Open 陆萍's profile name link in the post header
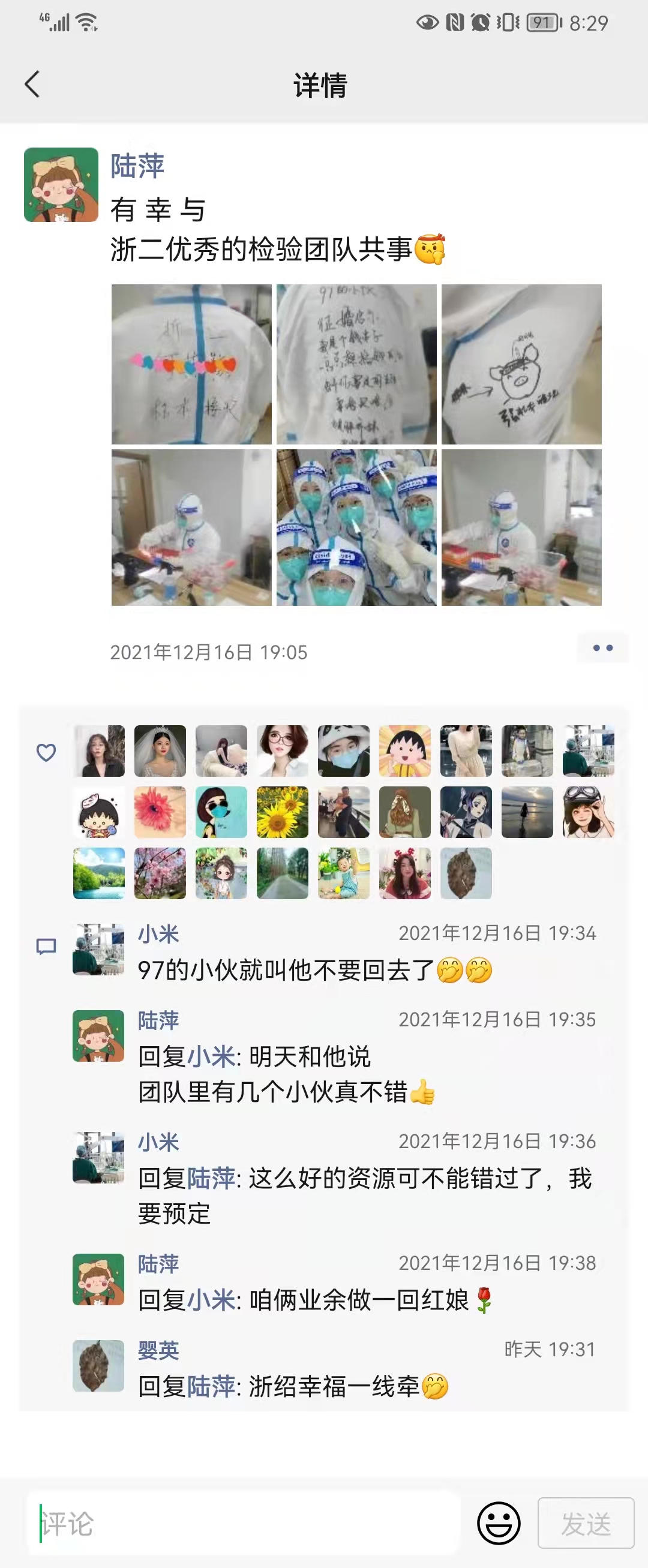 (x=137, y=166)
